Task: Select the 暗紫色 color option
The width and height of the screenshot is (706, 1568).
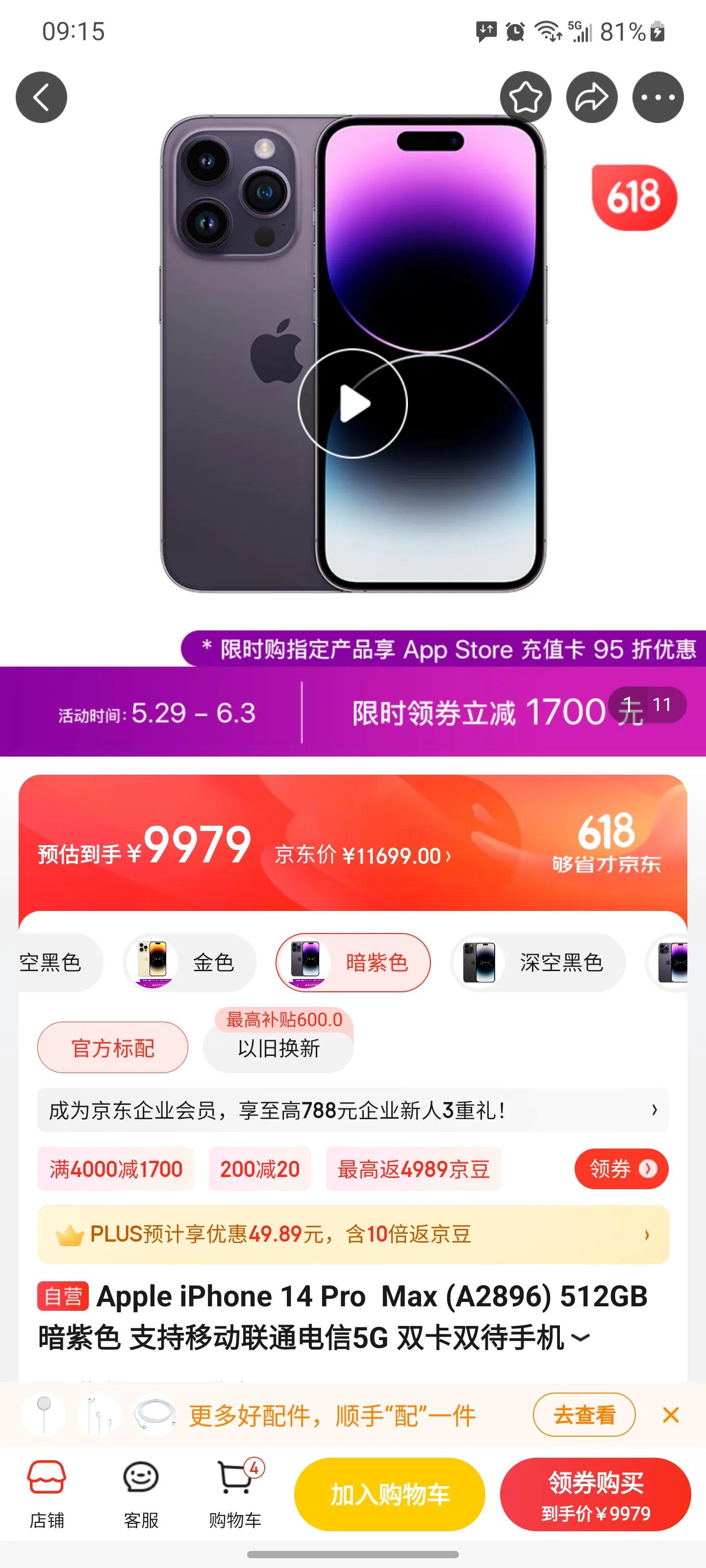Action: tap(353, 962)
